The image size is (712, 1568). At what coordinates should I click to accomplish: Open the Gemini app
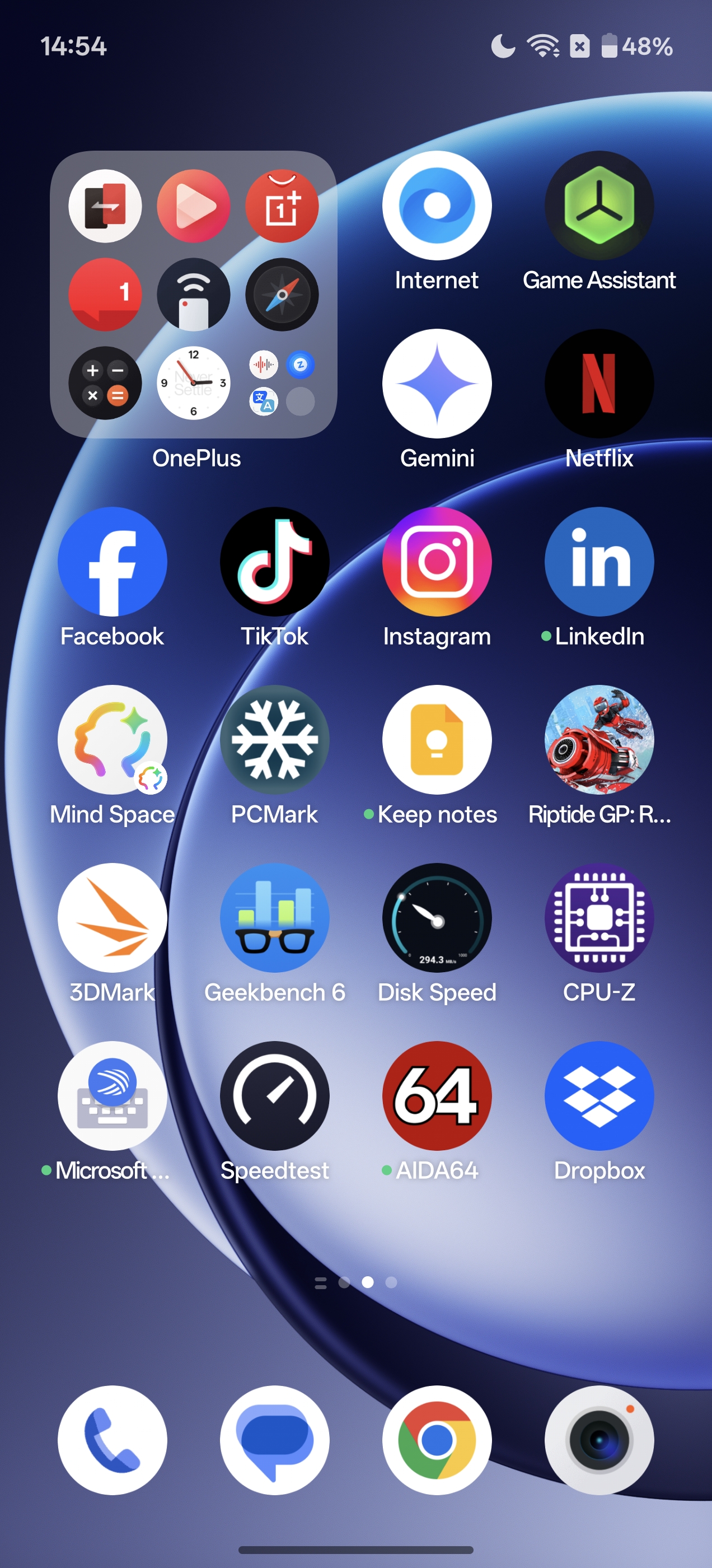tap(437, 384)
